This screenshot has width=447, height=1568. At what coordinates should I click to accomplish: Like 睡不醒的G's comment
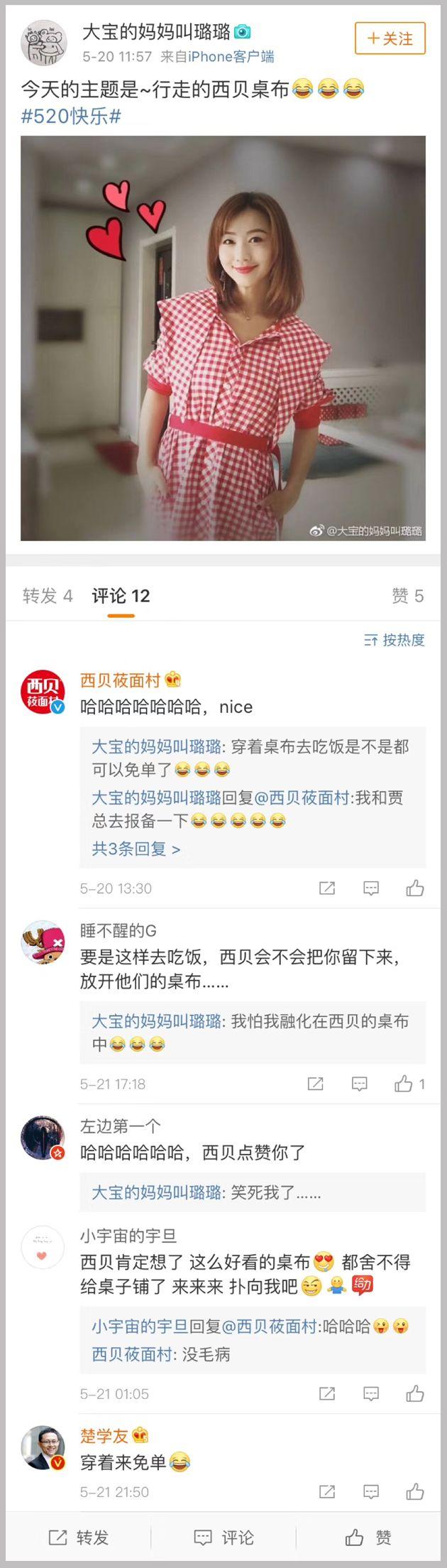click(x=404, y=1084)
